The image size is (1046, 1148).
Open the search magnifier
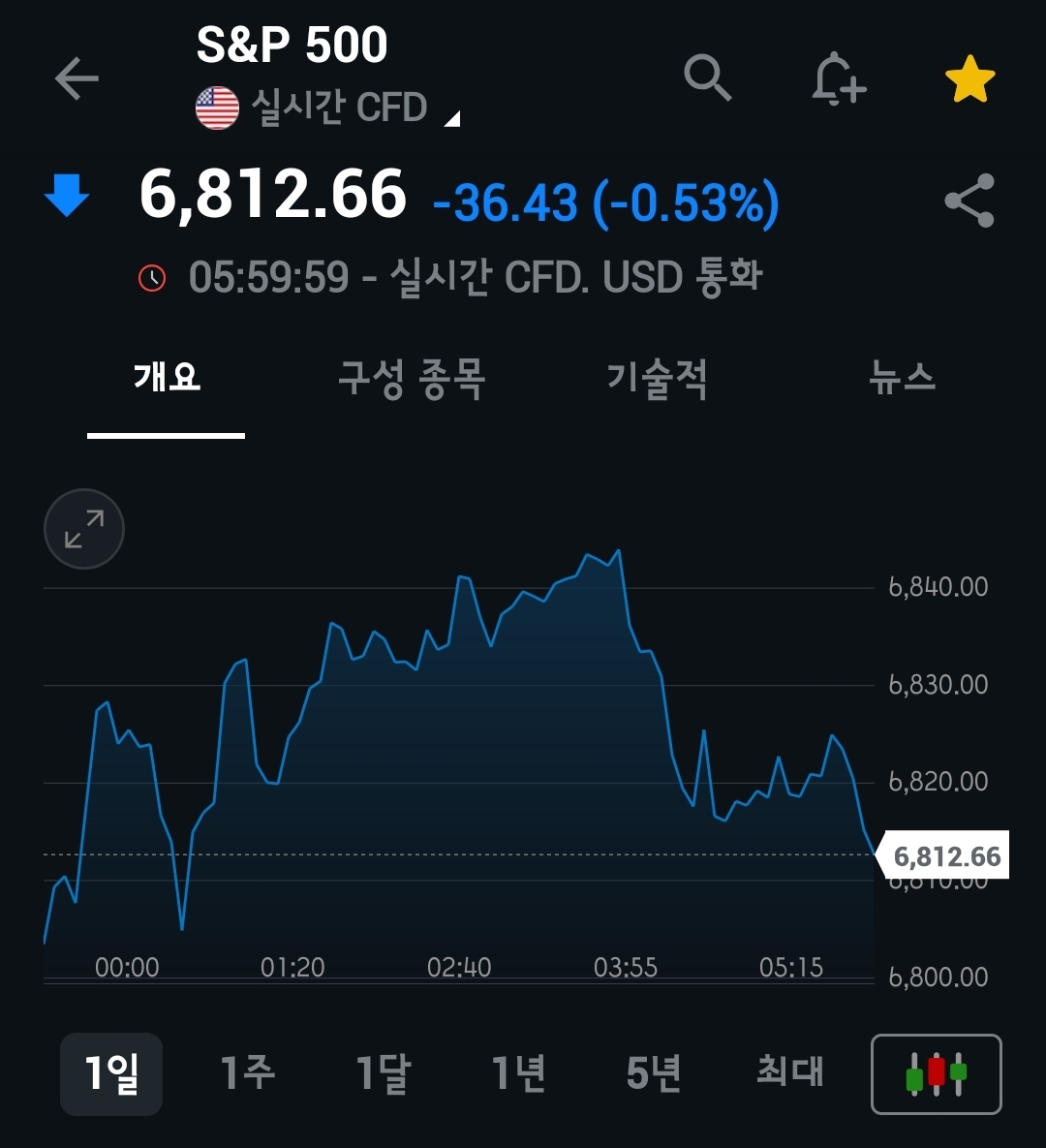coord(707,78)
